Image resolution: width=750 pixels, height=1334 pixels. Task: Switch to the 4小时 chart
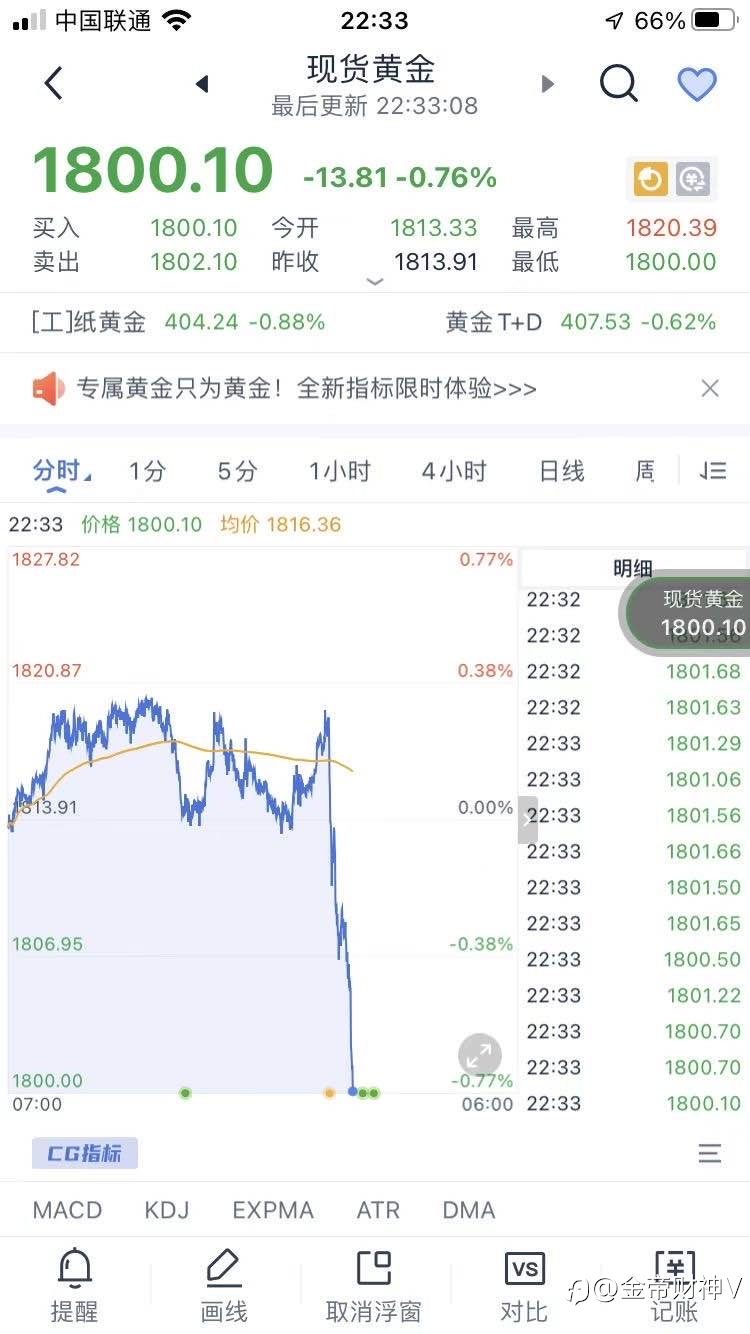tap(453, 471)
